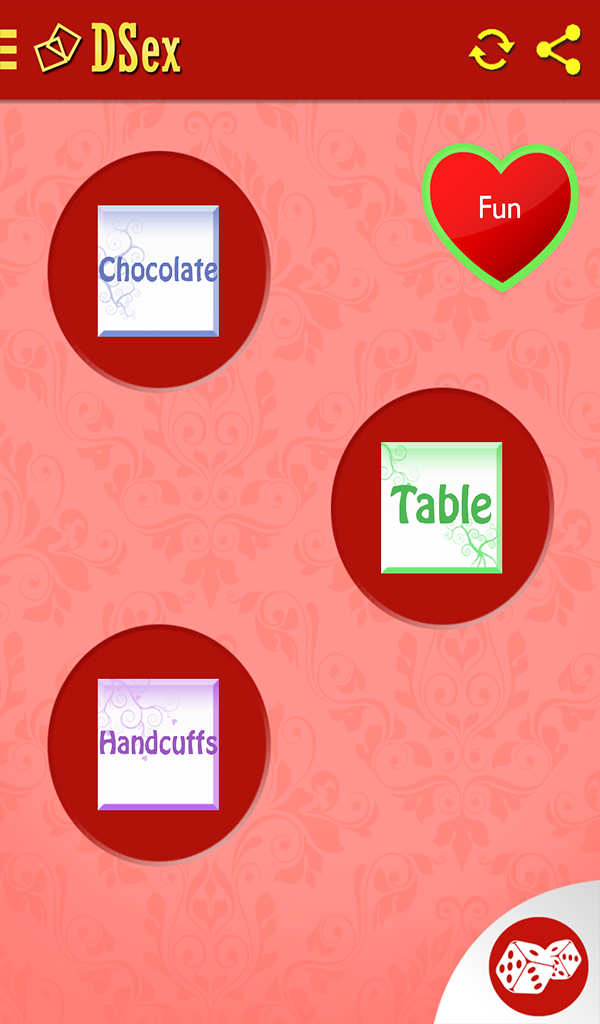This screenshot has width=600, height=1024.
Task: Select the Table dice tile
Action: (x=441, y=507)
